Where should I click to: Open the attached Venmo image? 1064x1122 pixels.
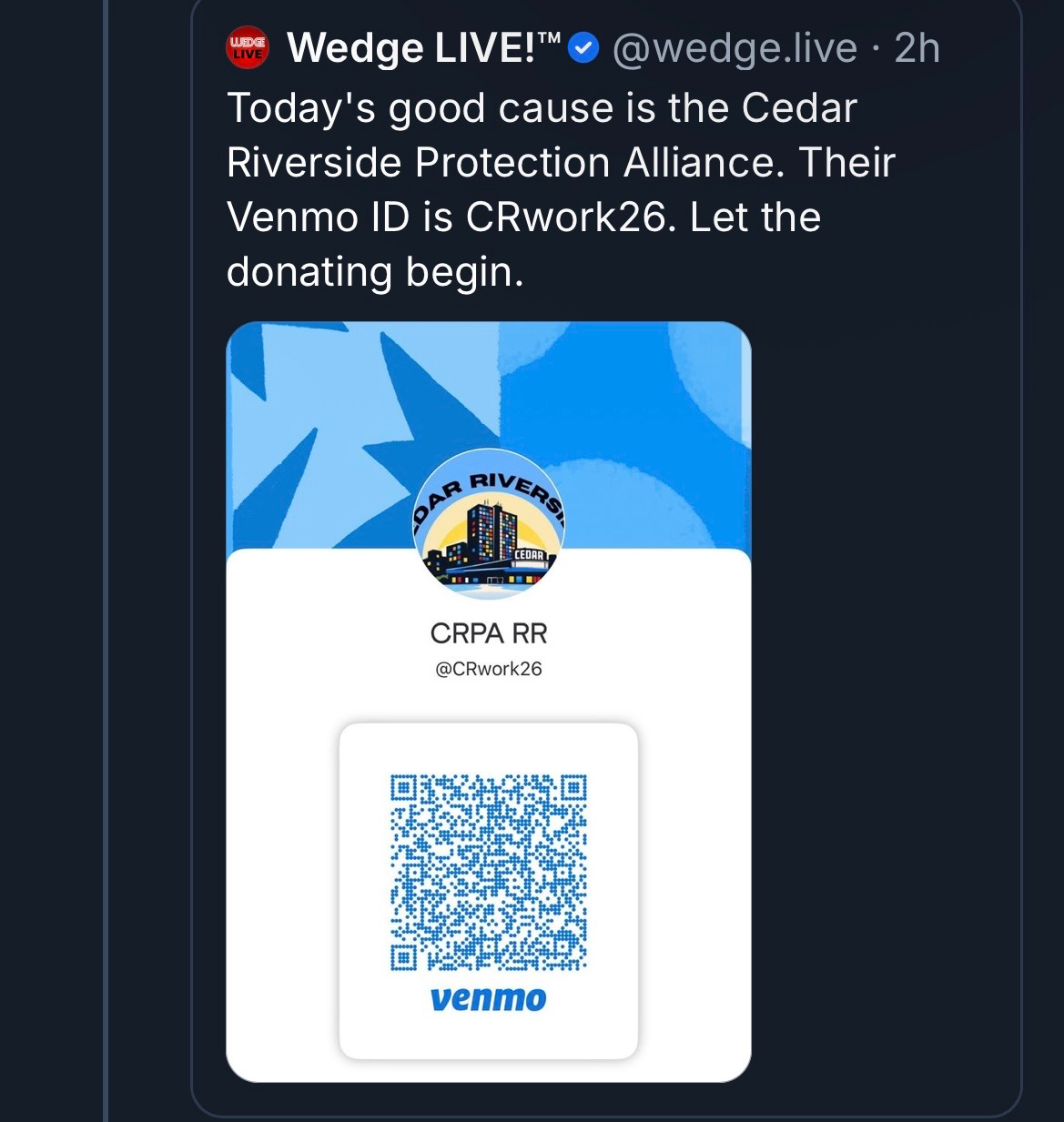pos(489,701)
